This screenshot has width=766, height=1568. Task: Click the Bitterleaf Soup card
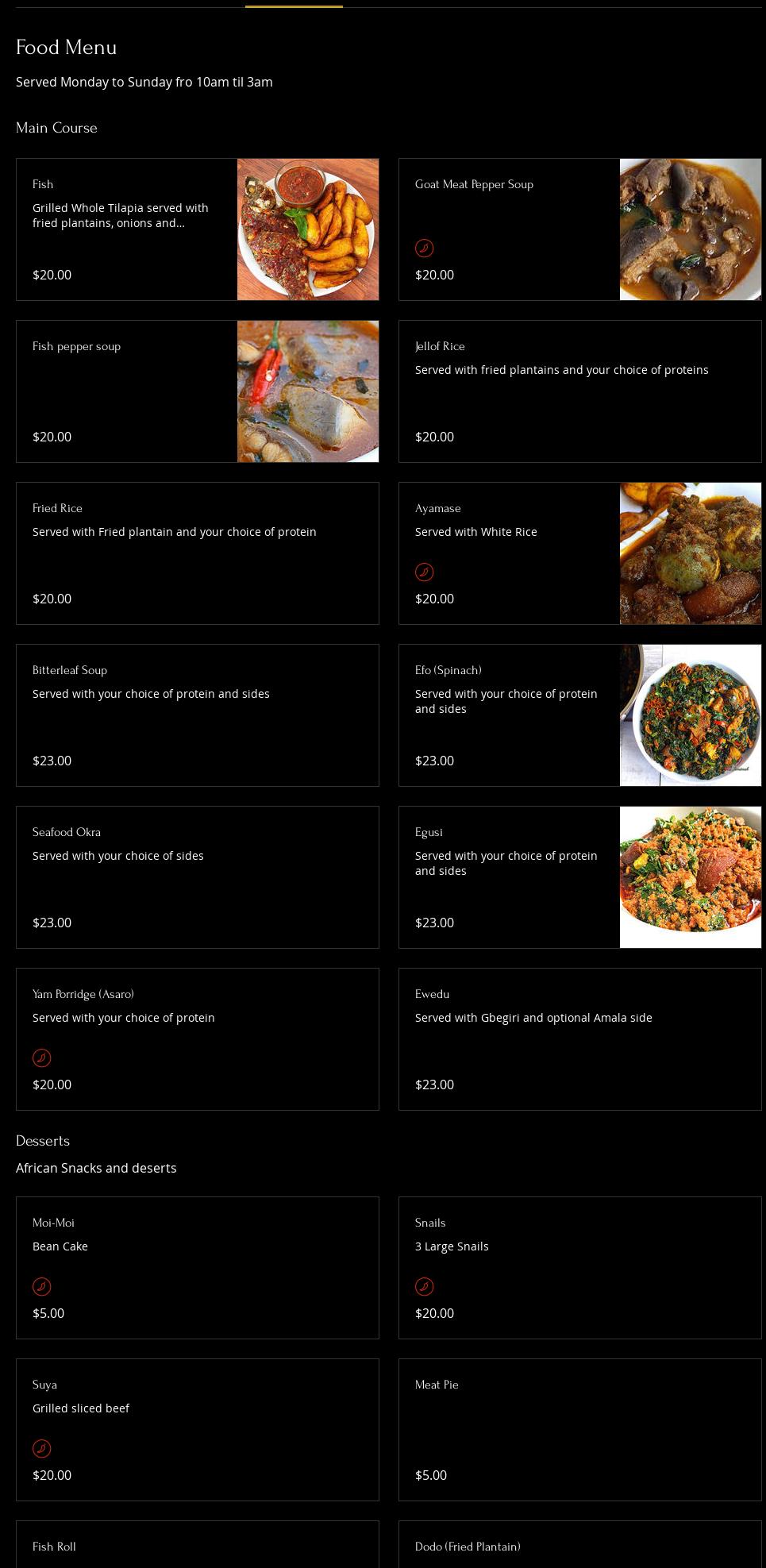click(x=198, y=715)
